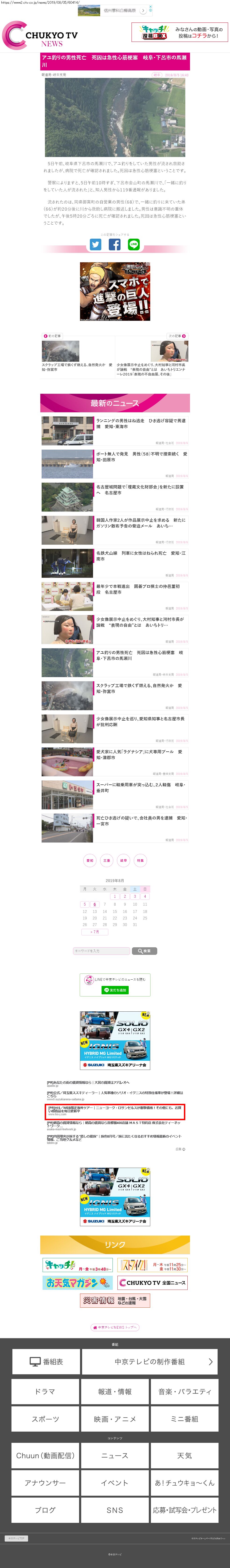Filter news by 愛知 region
This screenshot has height=1568, width=230.
(89, 860)
